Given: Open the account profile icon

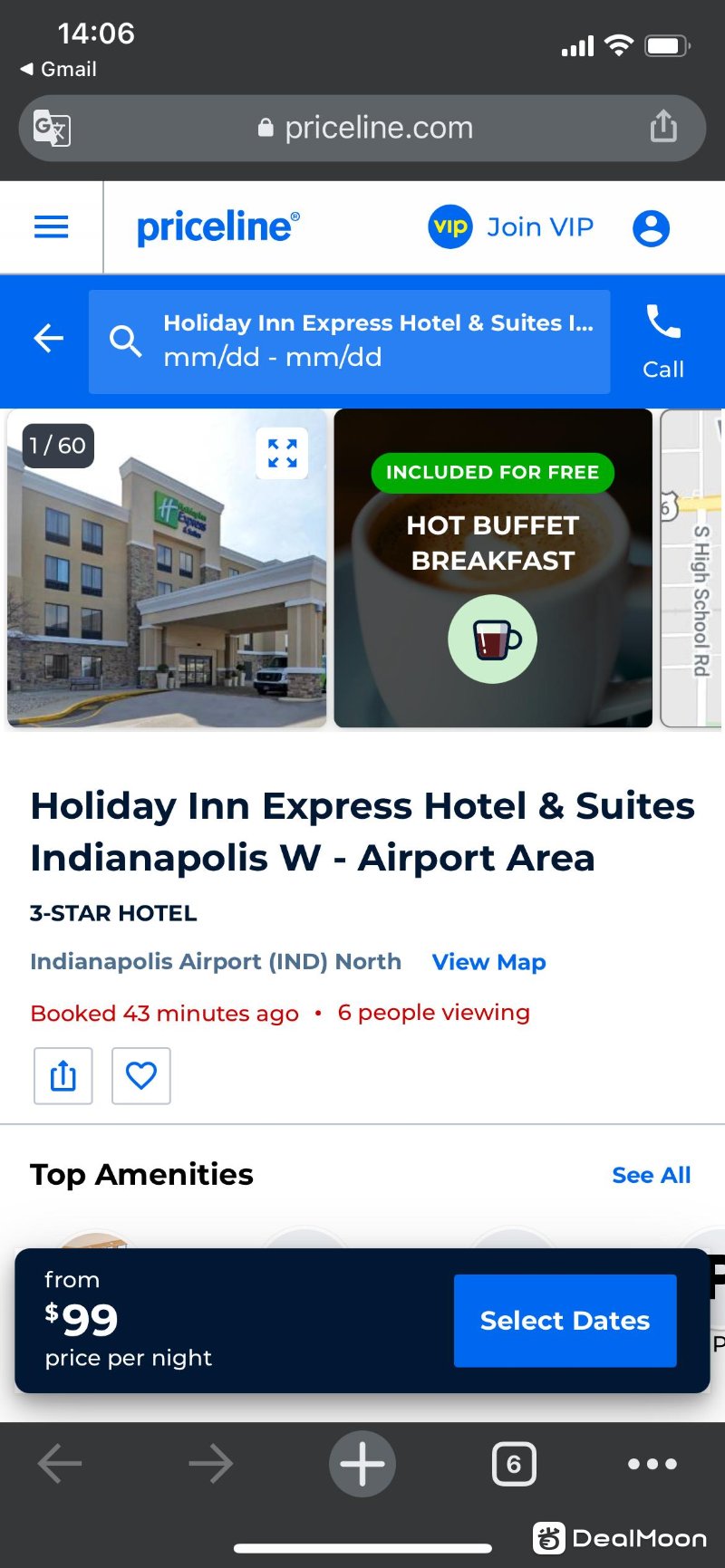Looking at the screenshot, I should coord(651,227).
